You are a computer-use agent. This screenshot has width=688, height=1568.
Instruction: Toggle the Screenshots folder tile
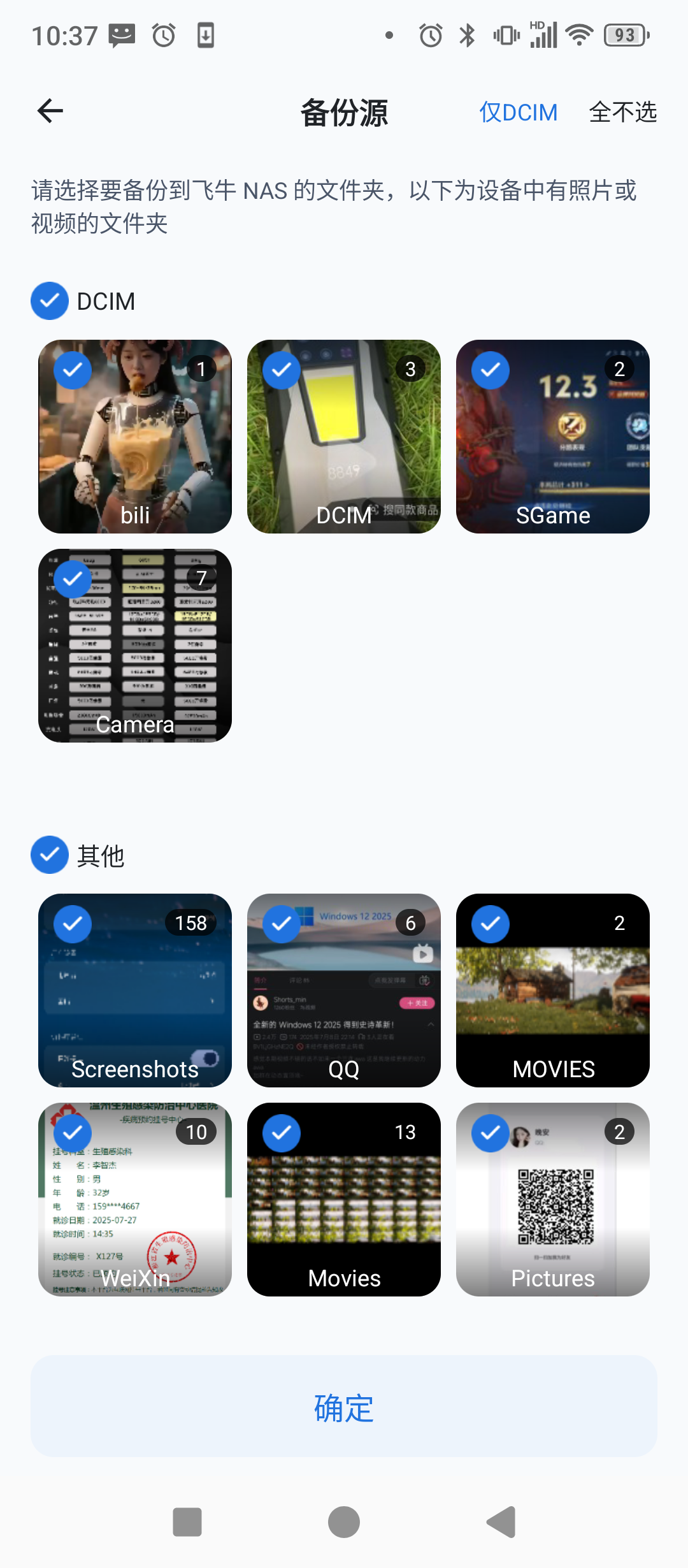click(x=135, y=991)
